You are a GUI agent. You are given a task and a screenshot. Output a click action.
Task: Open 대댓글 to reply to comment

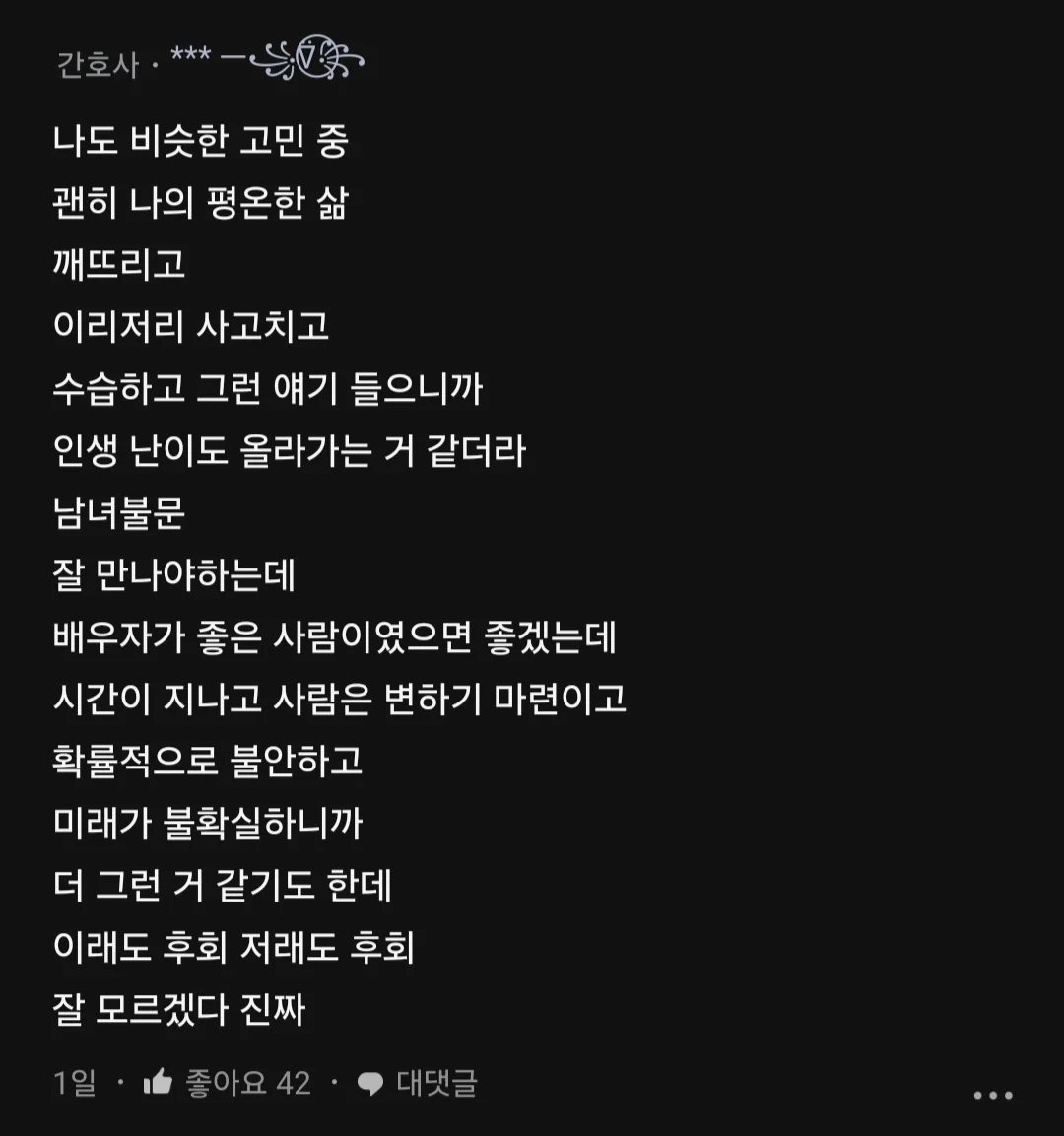coord(417,1083)
